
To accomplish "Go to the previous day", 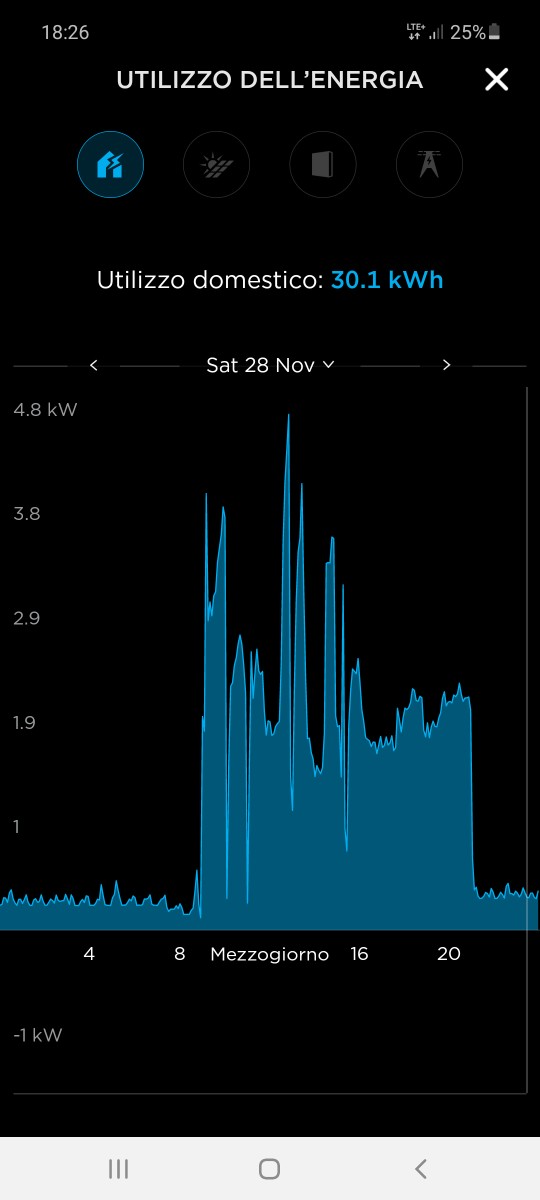I will click(94, 365).
